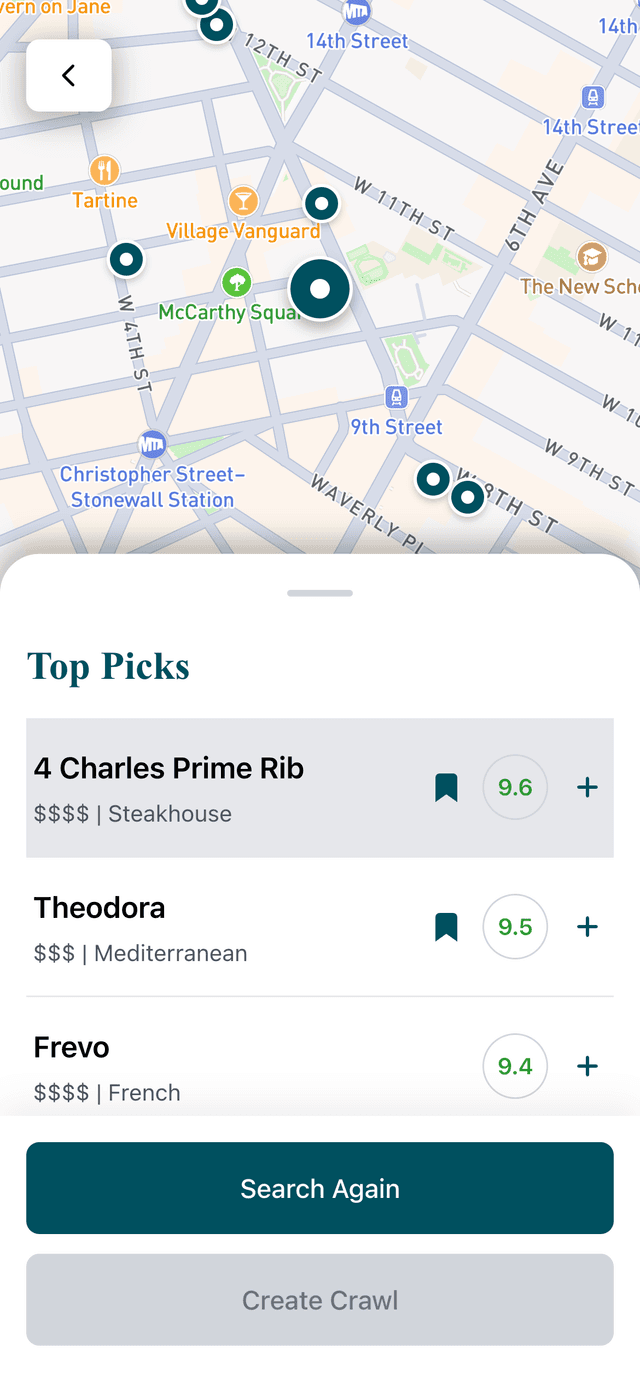The height and width of the screenshot is (1385, 640).
Task: Remove the bookmark from Theodora
Action: point(446,927)
